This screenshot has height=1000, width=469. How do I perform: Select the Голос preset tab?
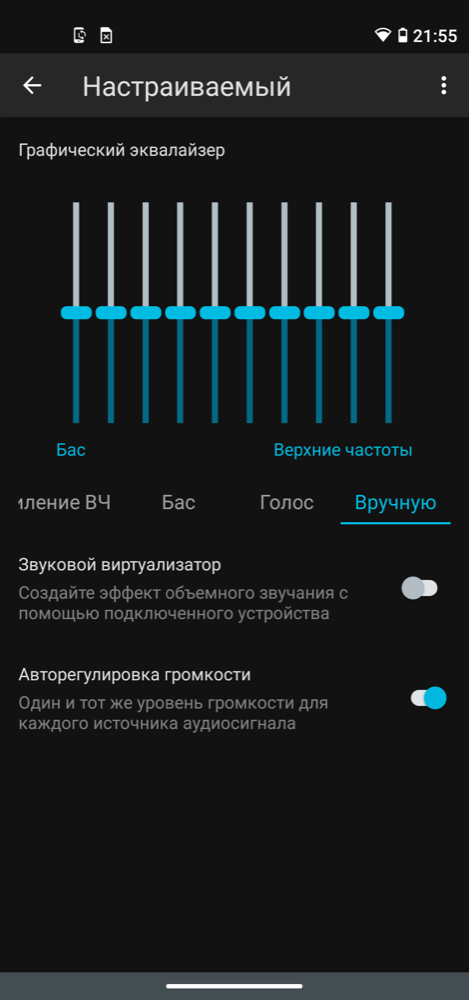287,503
